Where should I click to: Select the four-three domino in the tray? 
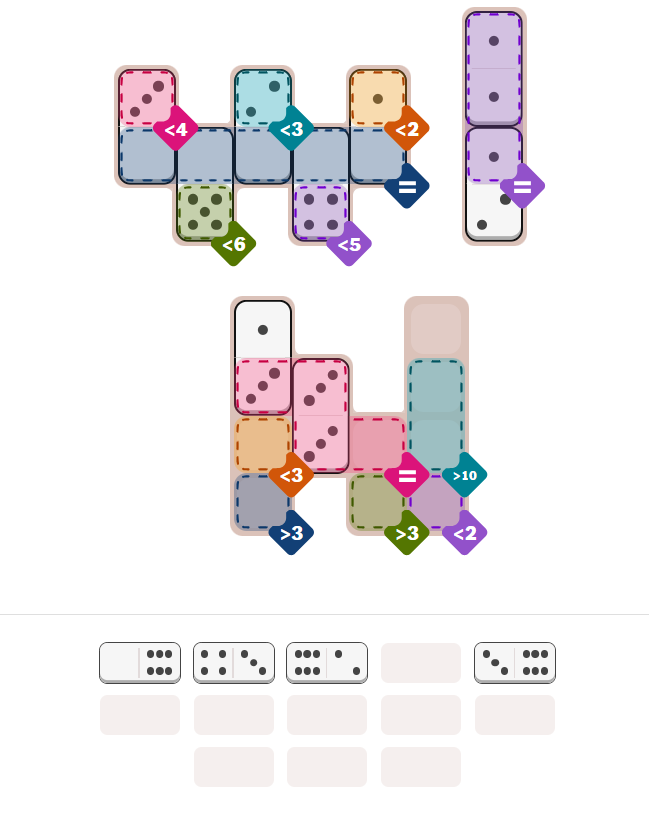tap(234, 662)
